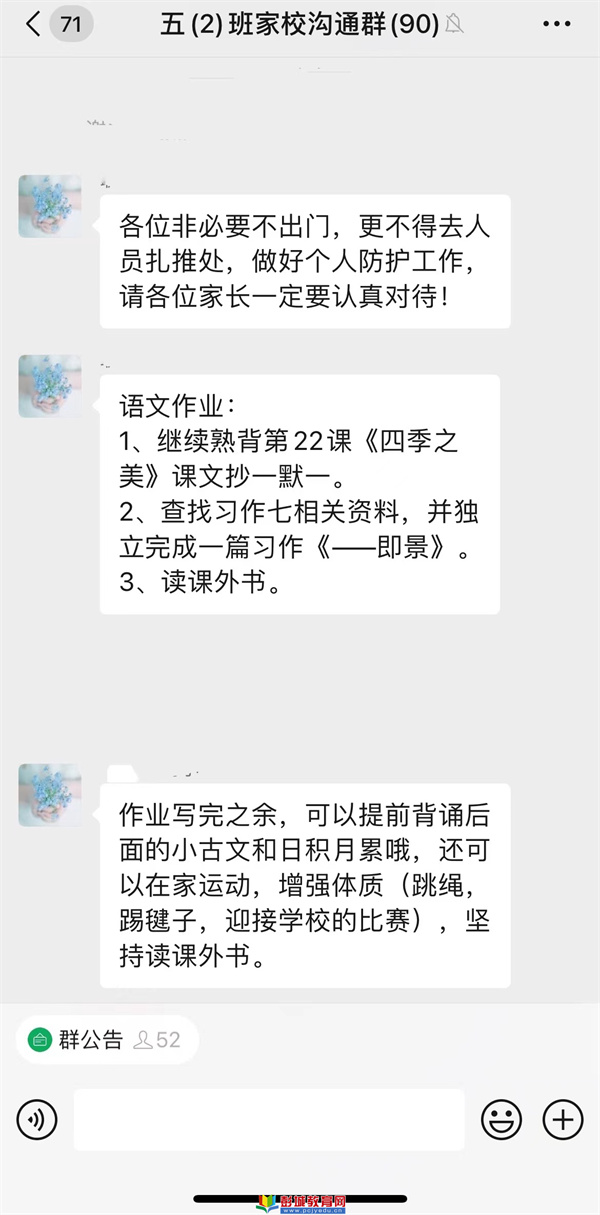Tap sender avatar beside 语文作业 message

[50, 386]
